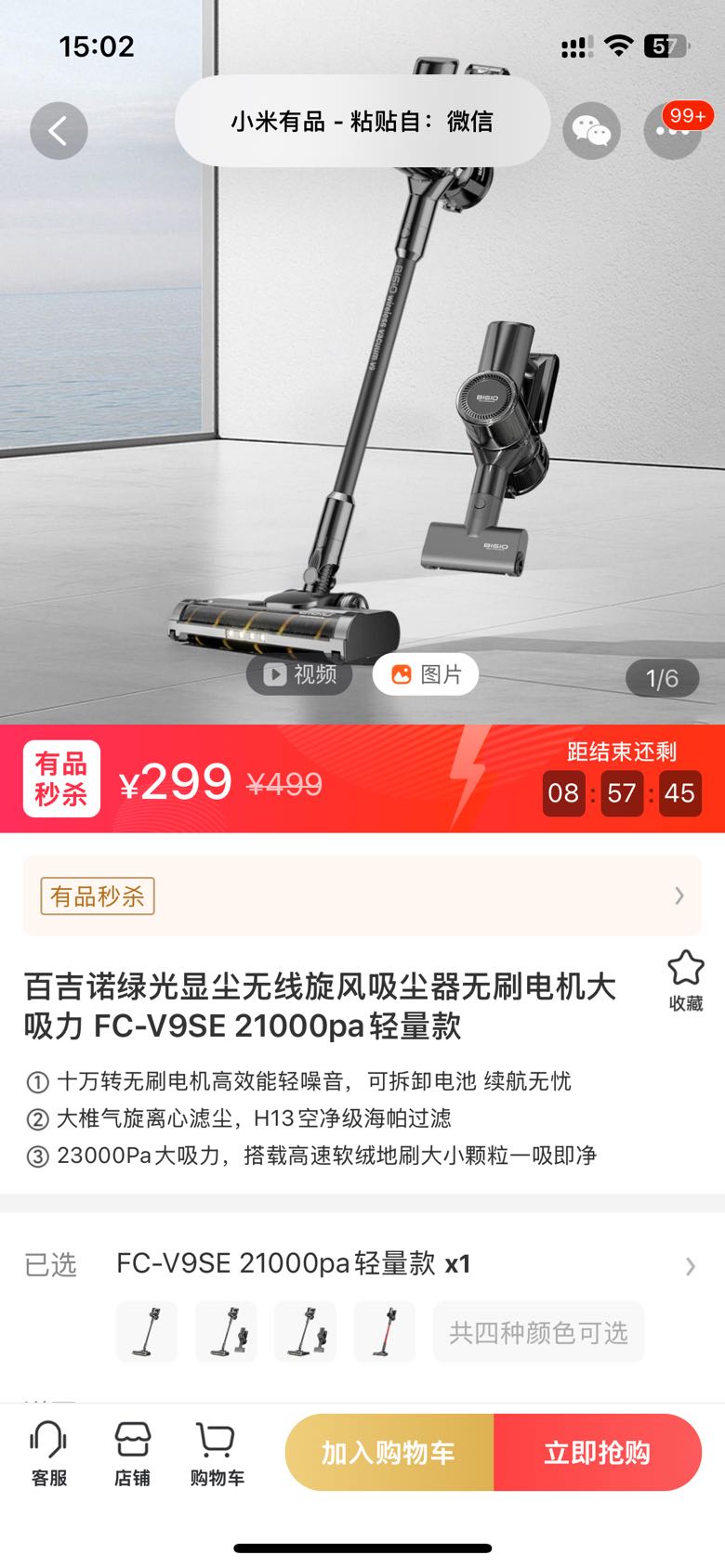Go back with the arrow icon
725x1568 pixels.
coord(59,130)
